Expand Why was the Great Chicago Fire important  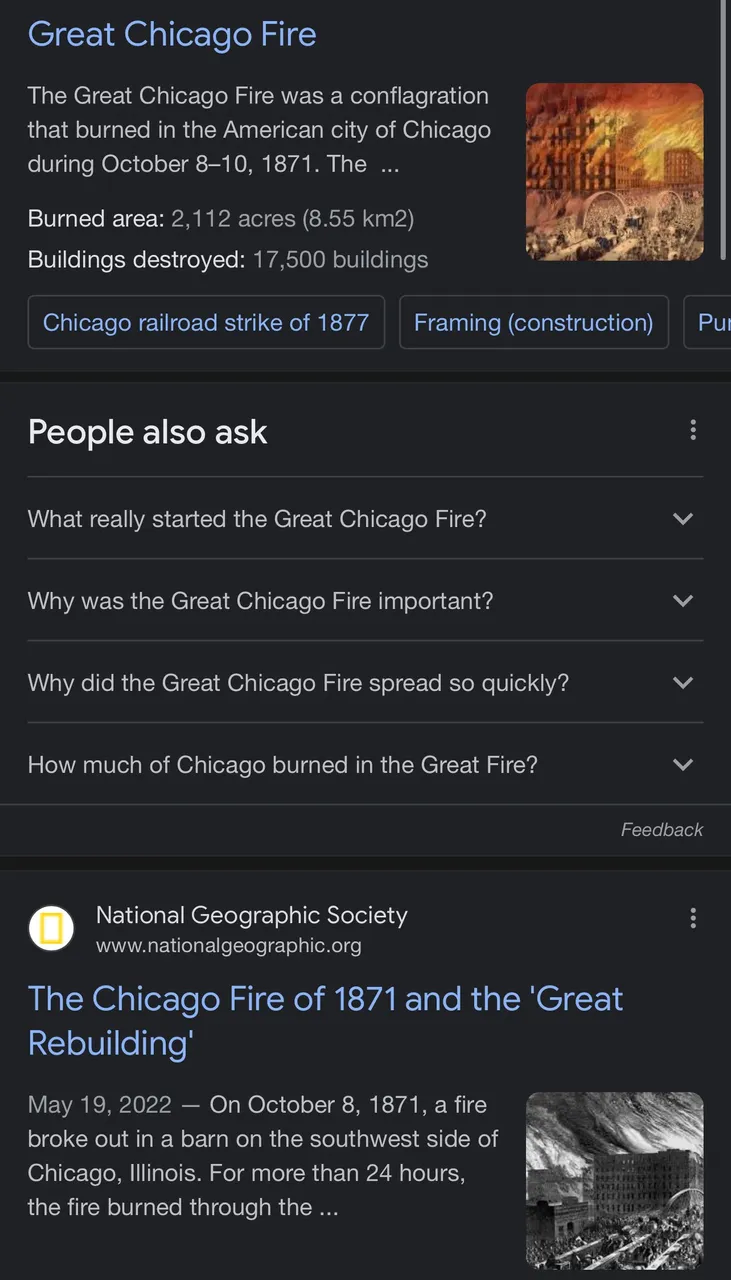point(365,601)
